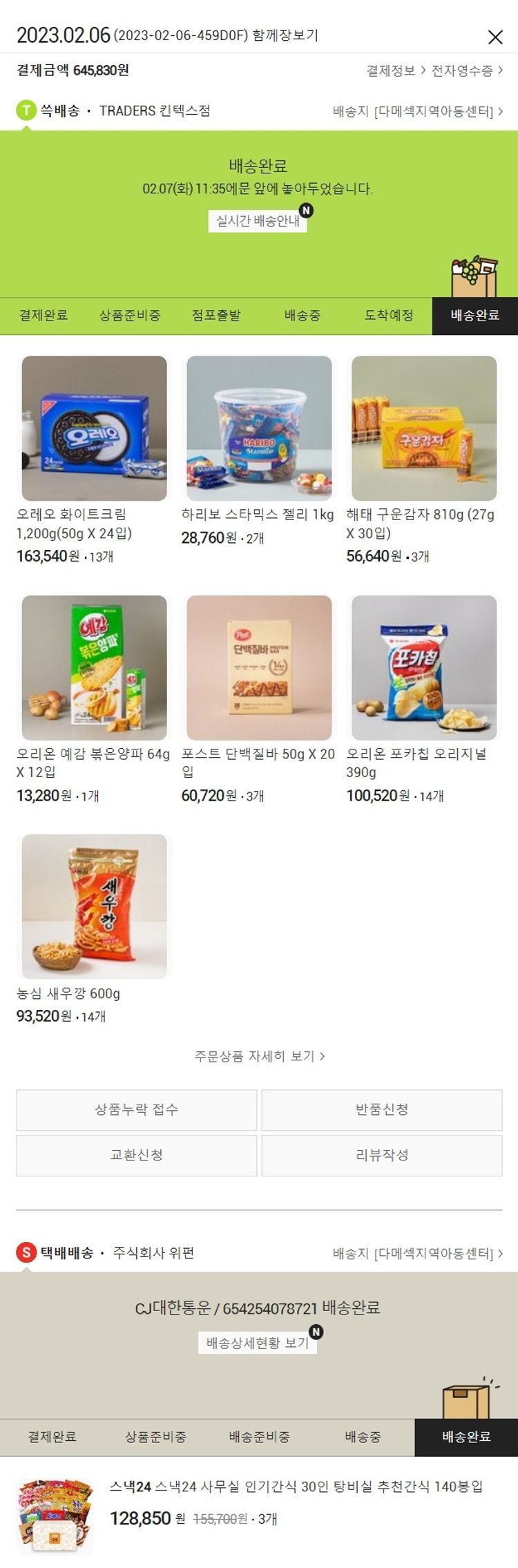Open 실시간 배송안내 live delivery guide
The image size is (518, 1568).
(258, 221)
